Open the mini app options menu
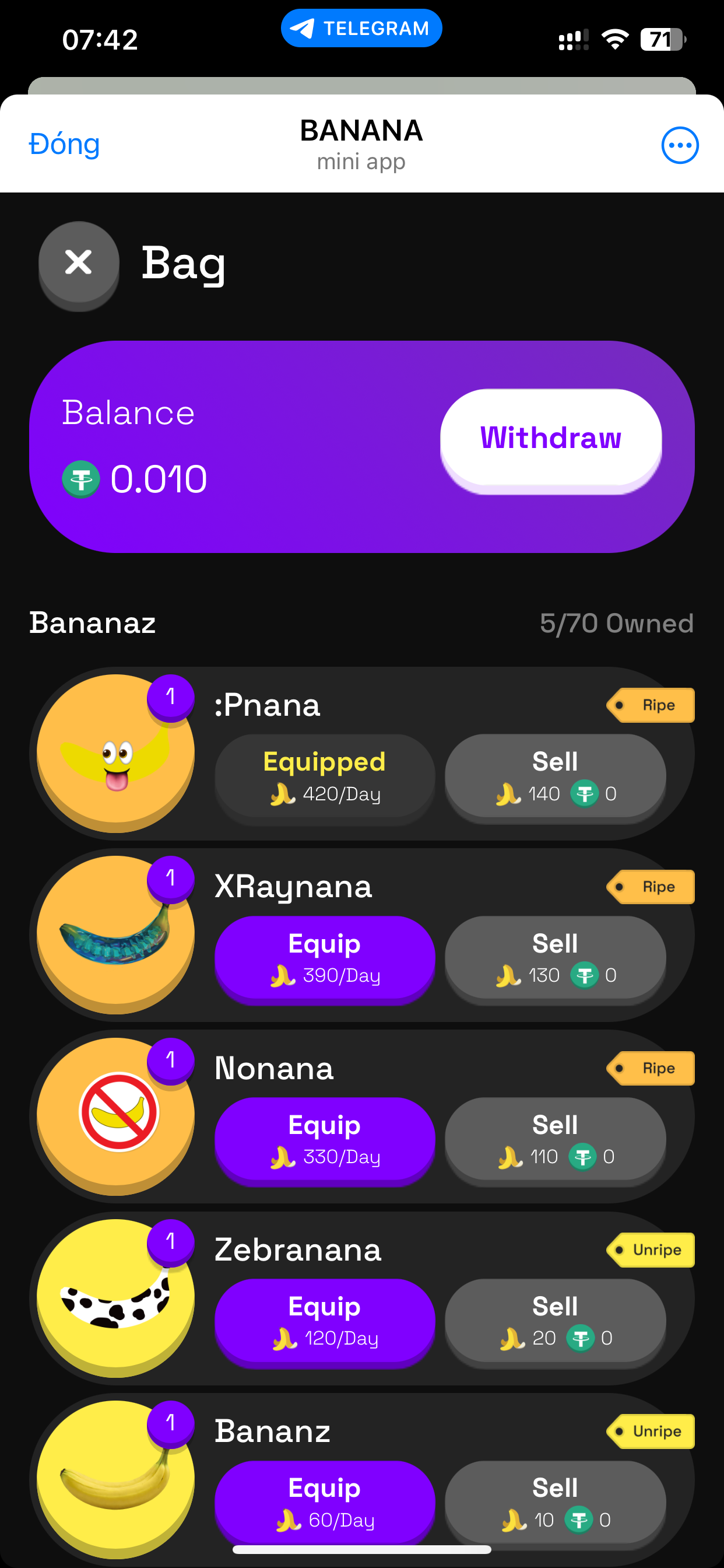The width and height of the screenshot is (724, 1568). click(x=680, y=145)
